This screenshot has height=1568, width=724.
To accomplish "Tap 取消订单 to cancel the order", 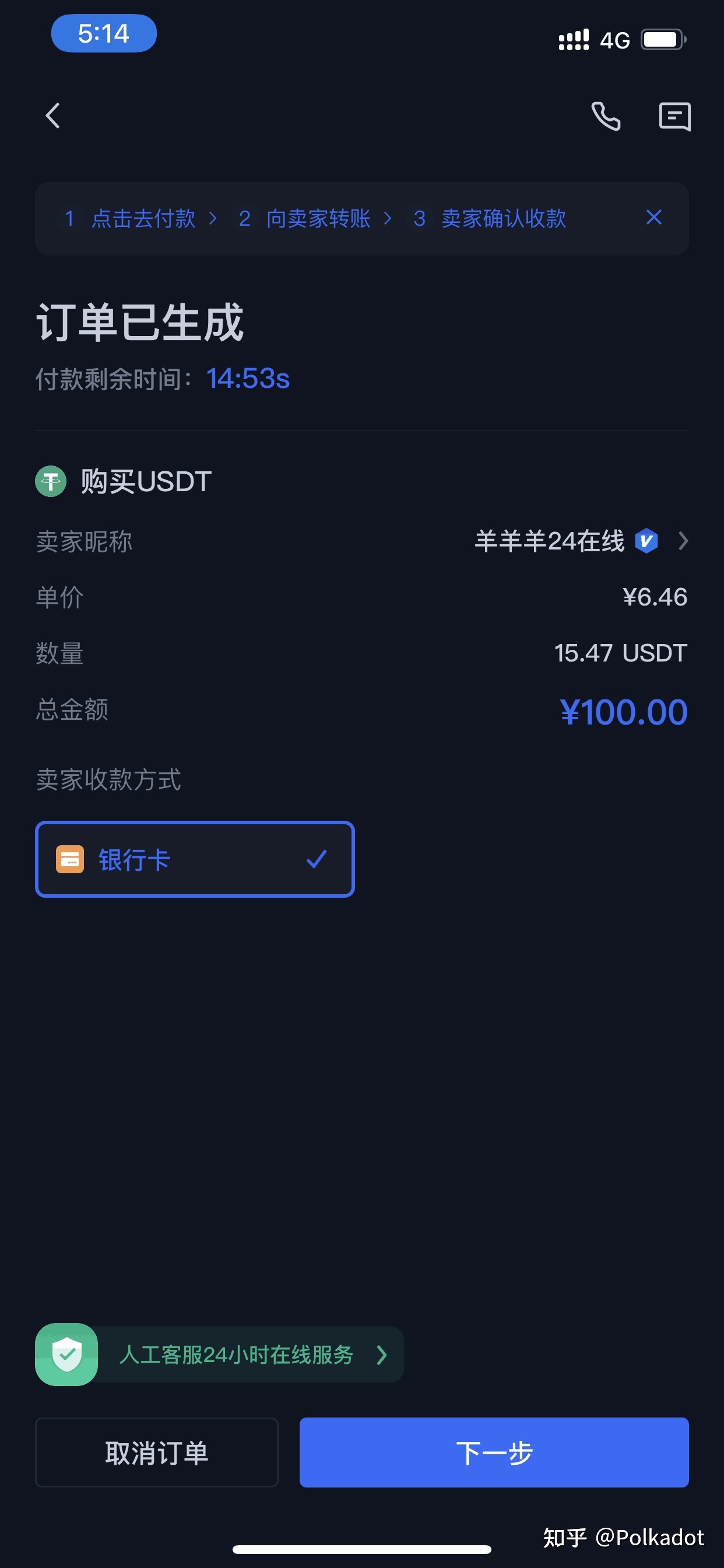I will (156, 1452).
